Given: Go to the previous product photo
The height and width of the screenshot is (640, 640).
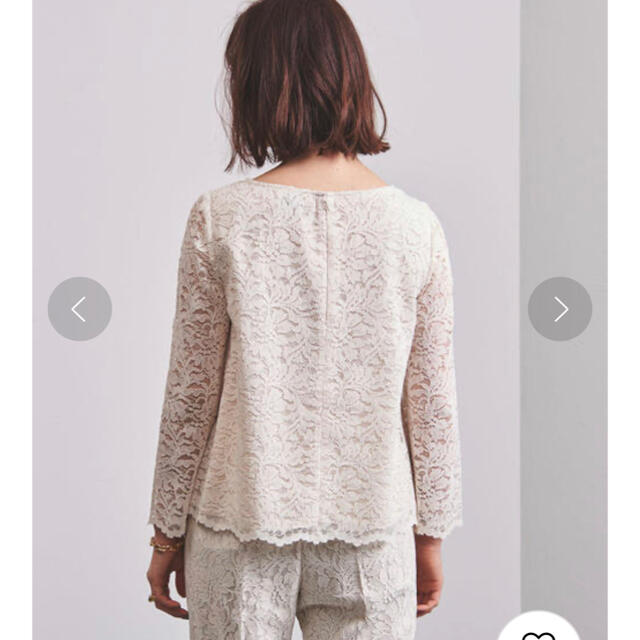Looking at the screenshot, I should pyautogui.click(x=80, y=309).
